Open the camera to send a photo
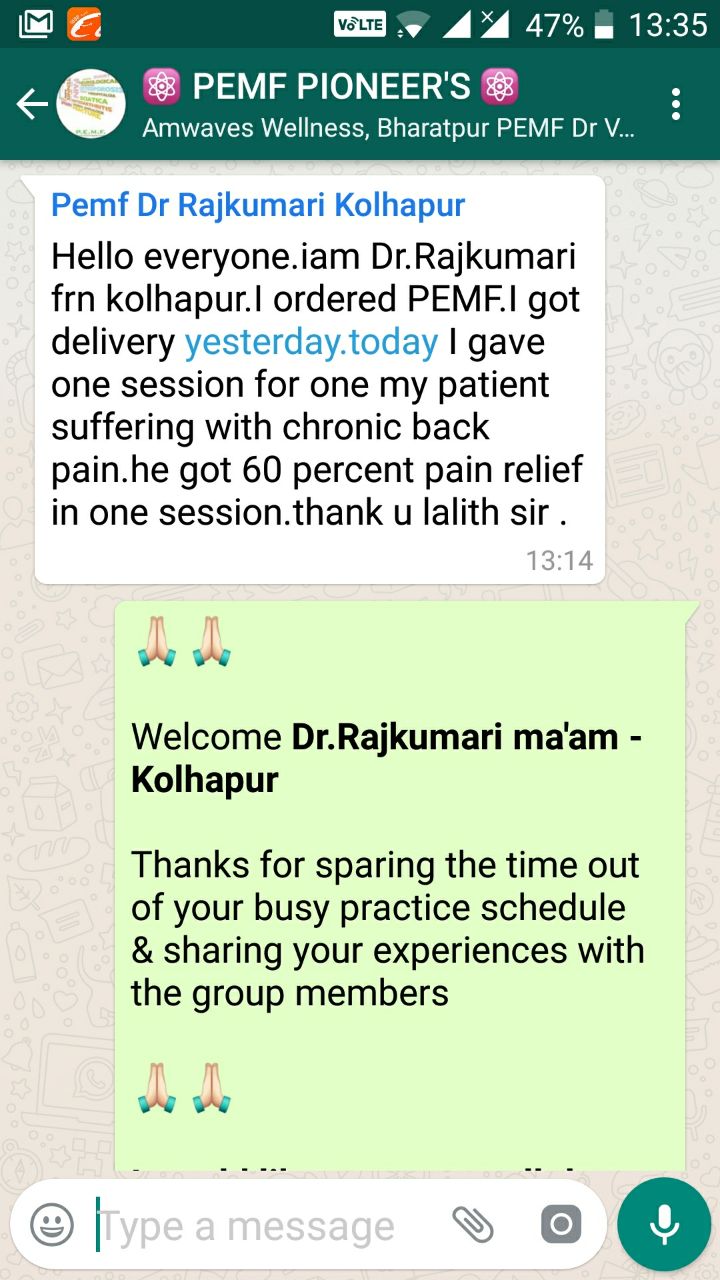 pos(561,1224)
